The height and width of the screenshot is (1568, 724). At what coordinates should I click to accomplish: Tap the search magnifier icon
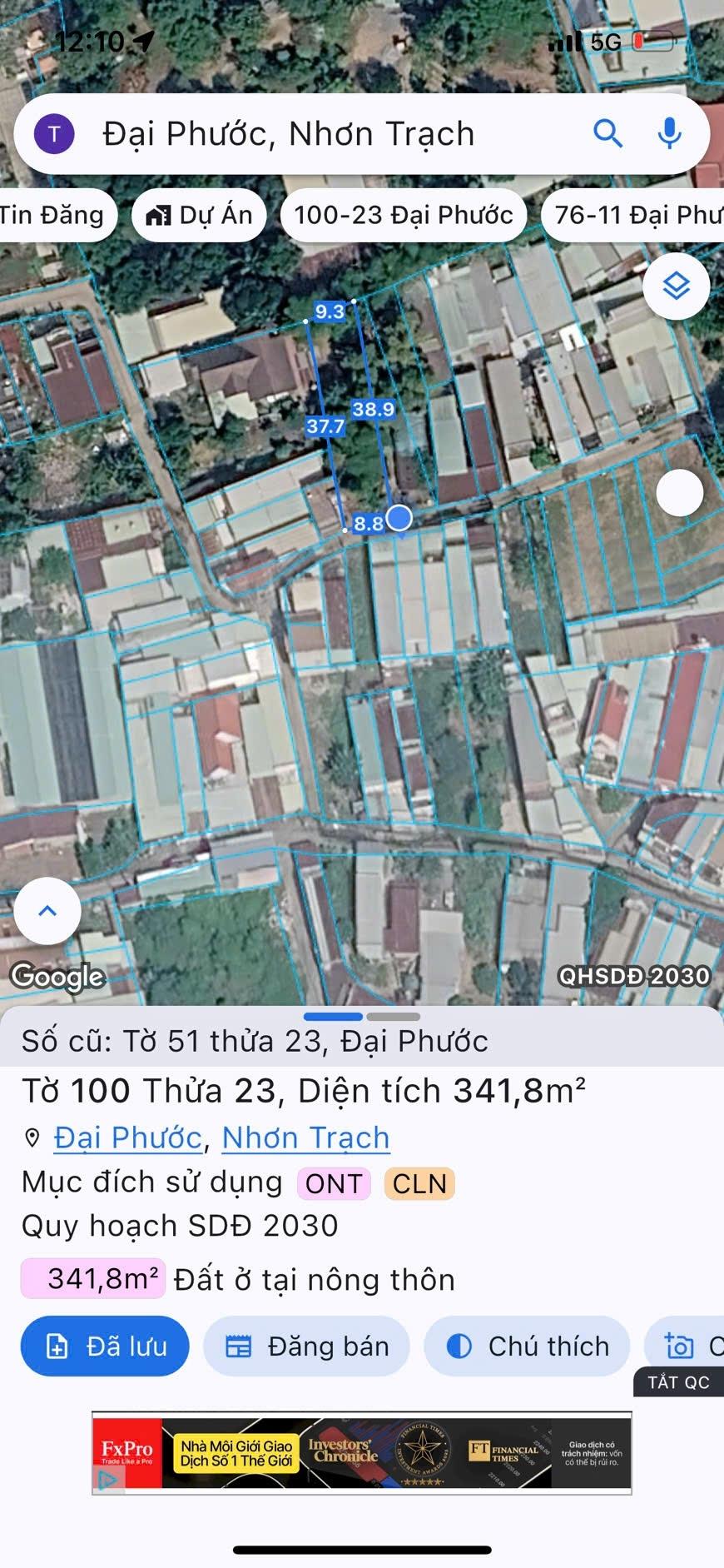coord(607,133)
